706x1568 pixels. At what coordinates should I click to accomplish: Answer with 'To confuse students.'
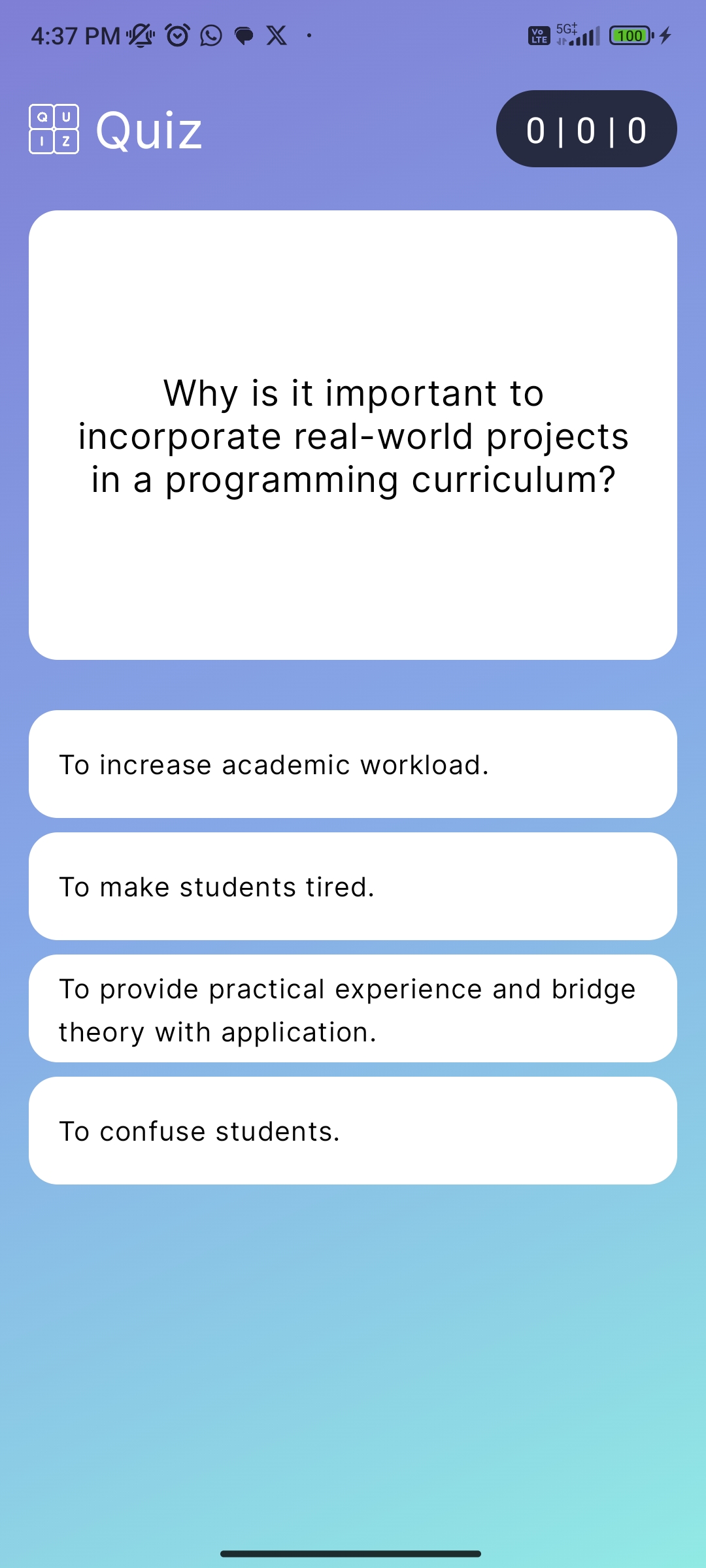pyautogui.click(x=353, y=1130)
